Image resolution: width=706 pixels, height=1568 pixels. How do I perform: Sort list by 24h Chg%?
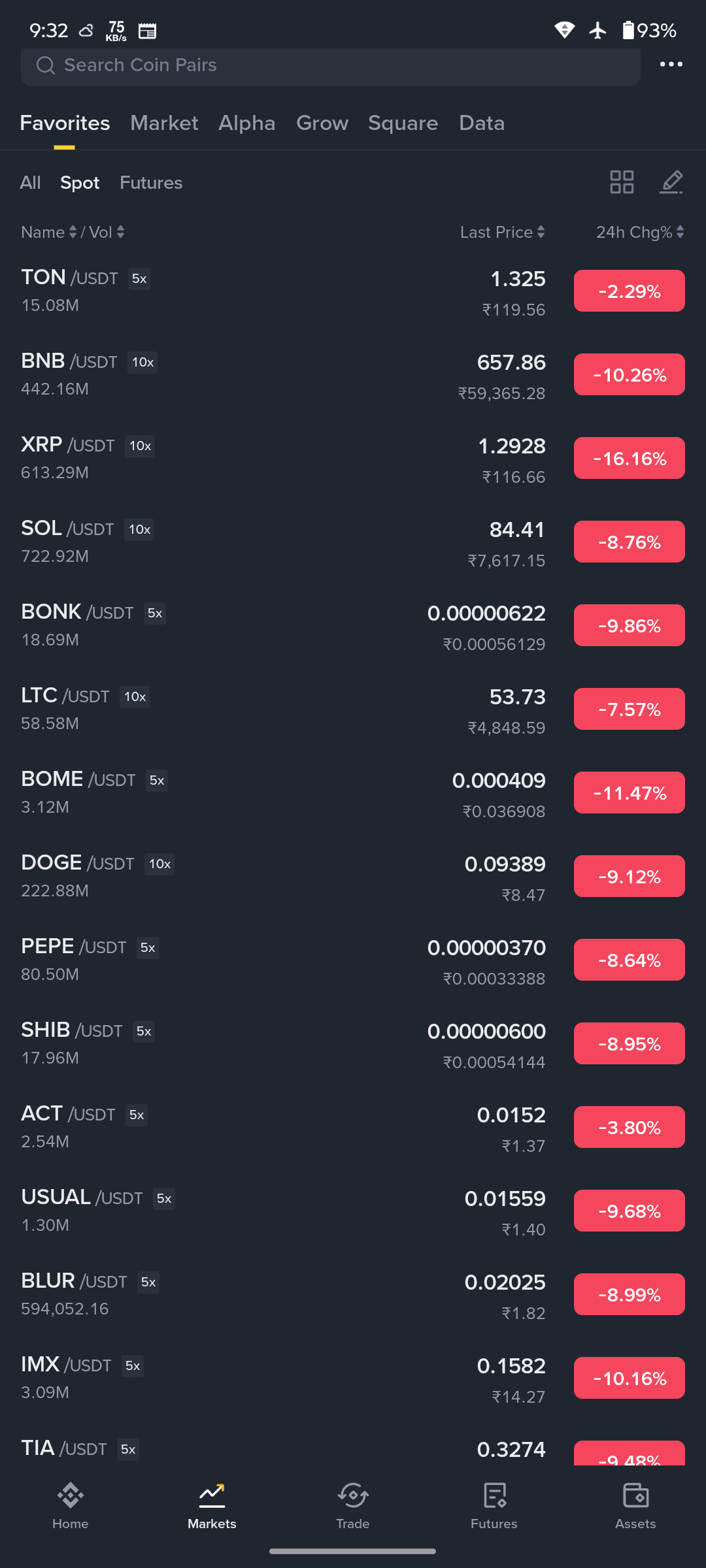point(639,233)
